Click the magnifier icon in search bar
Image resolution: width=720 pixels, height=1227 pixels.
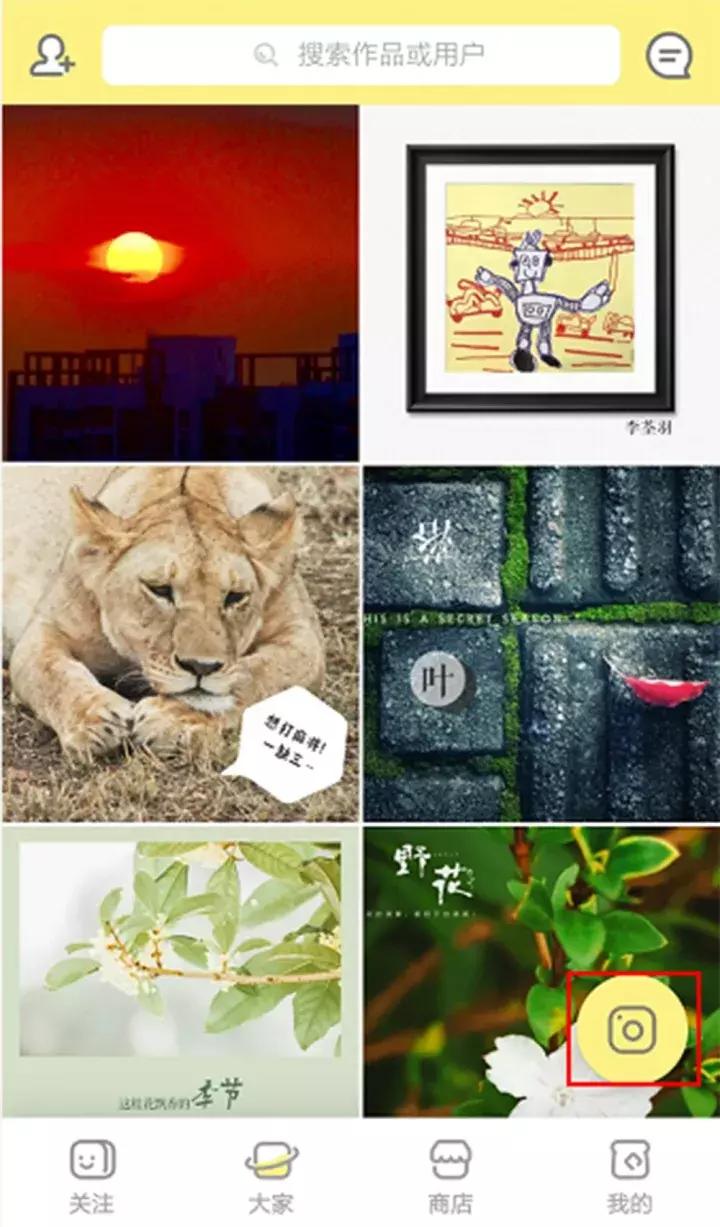click(x=264, y=55)
